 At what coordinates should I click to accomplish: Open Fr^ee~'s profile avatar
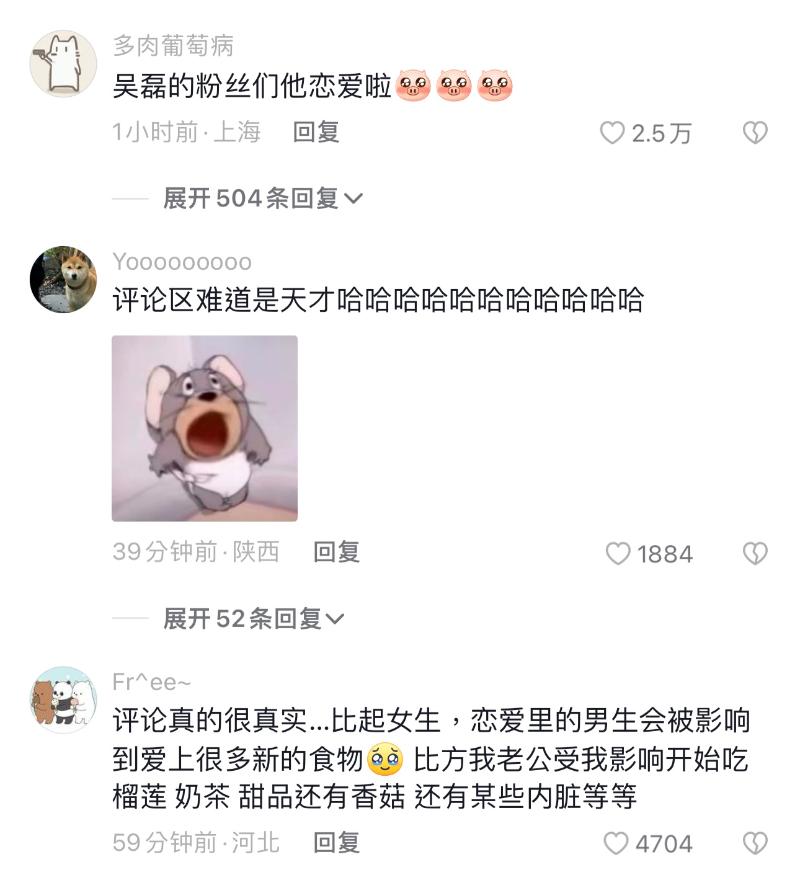coord(62,699)
